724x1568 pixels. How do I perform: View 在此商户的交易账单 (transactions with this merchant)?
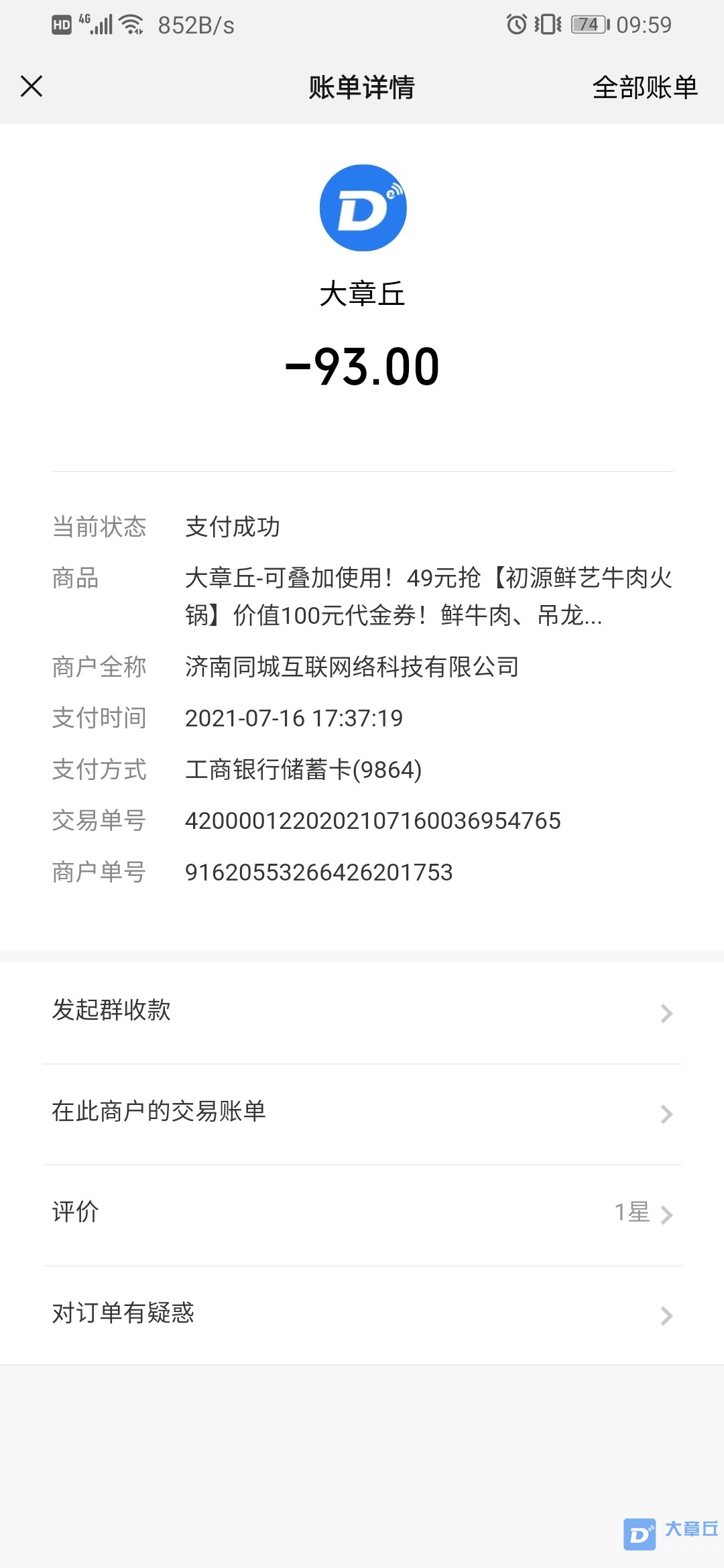[362, 1113]
